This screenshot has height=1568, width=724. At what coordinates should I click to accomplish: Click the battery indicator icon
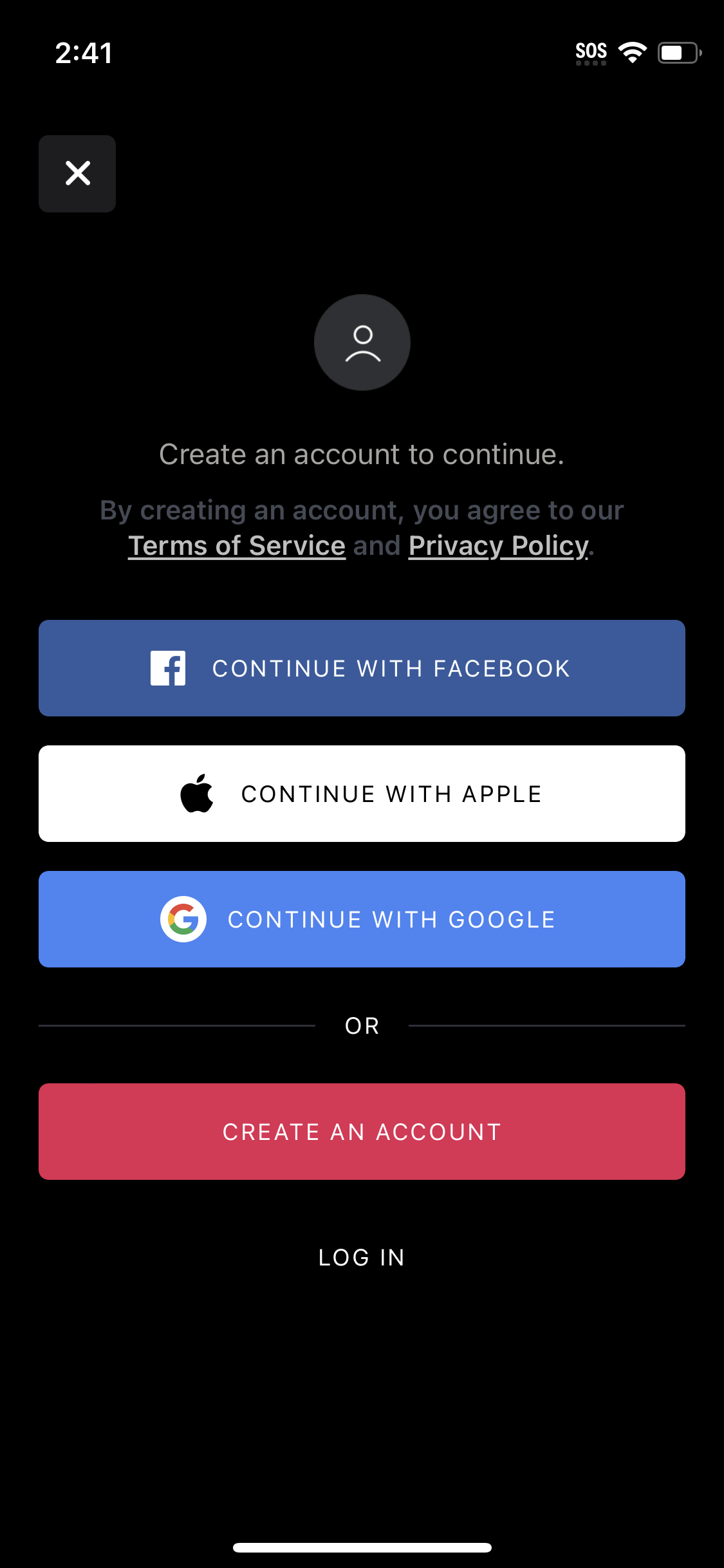677,53
